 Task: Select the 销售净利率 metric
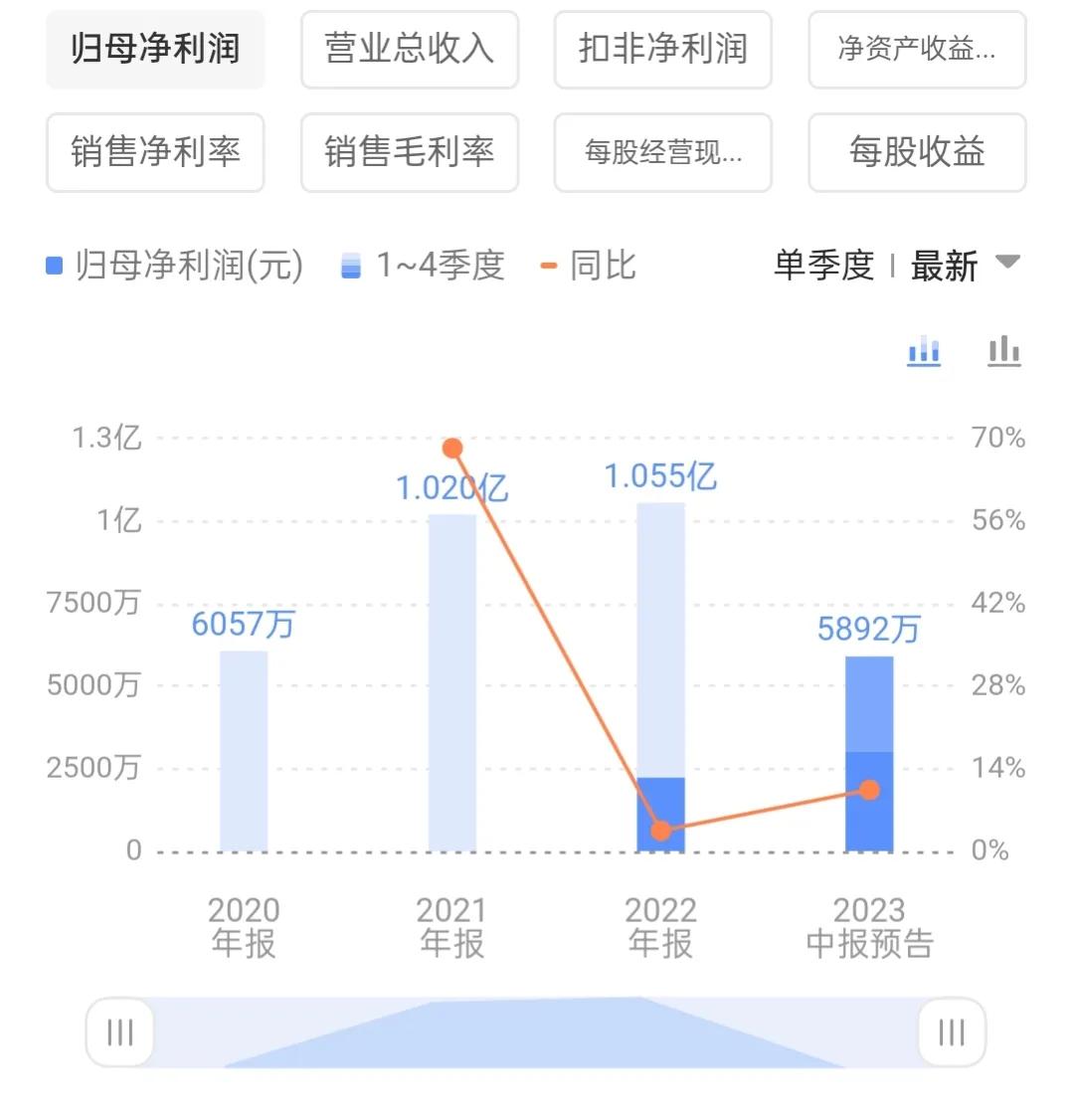(155, 153)
